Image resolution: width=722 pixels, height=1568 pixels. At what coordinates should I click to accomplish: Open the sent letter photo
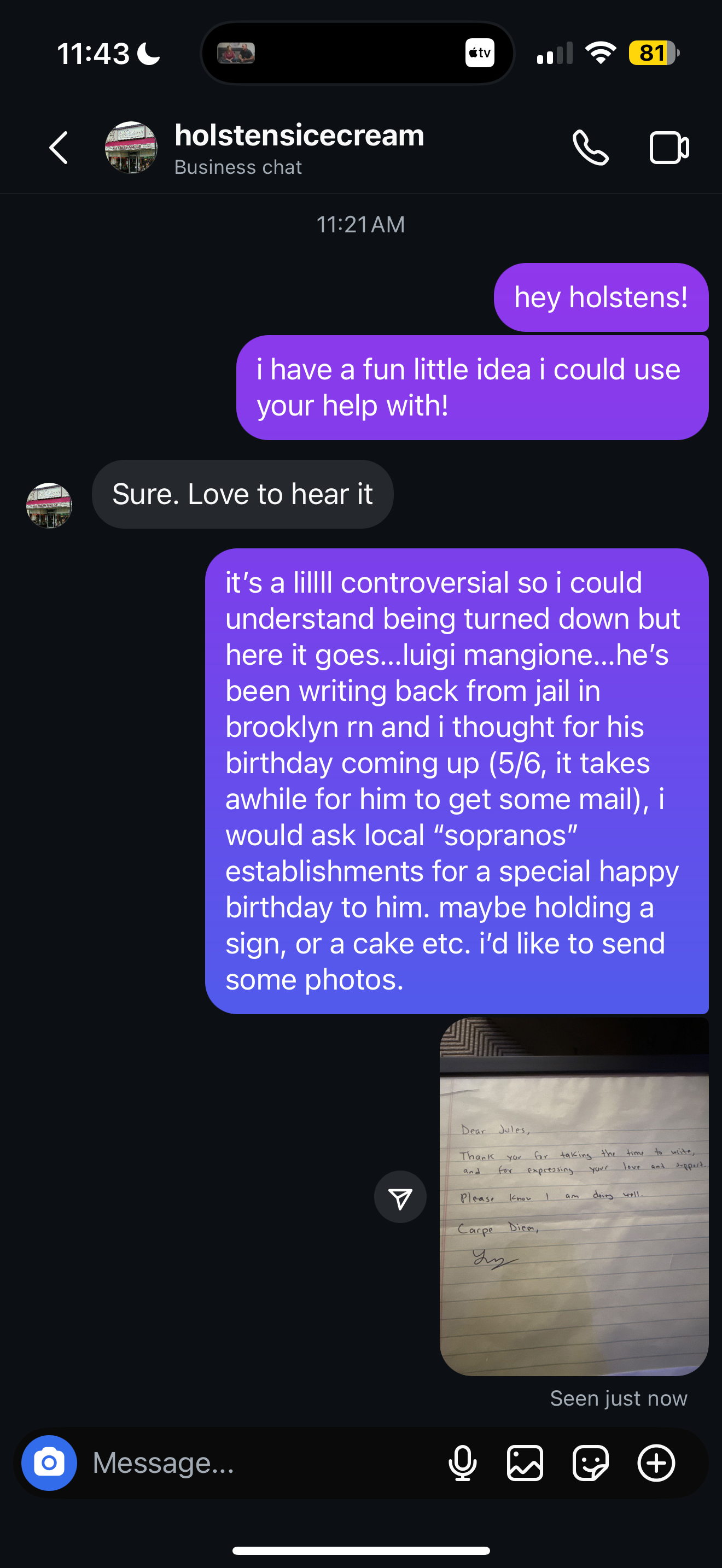[x=574, y=1197]
